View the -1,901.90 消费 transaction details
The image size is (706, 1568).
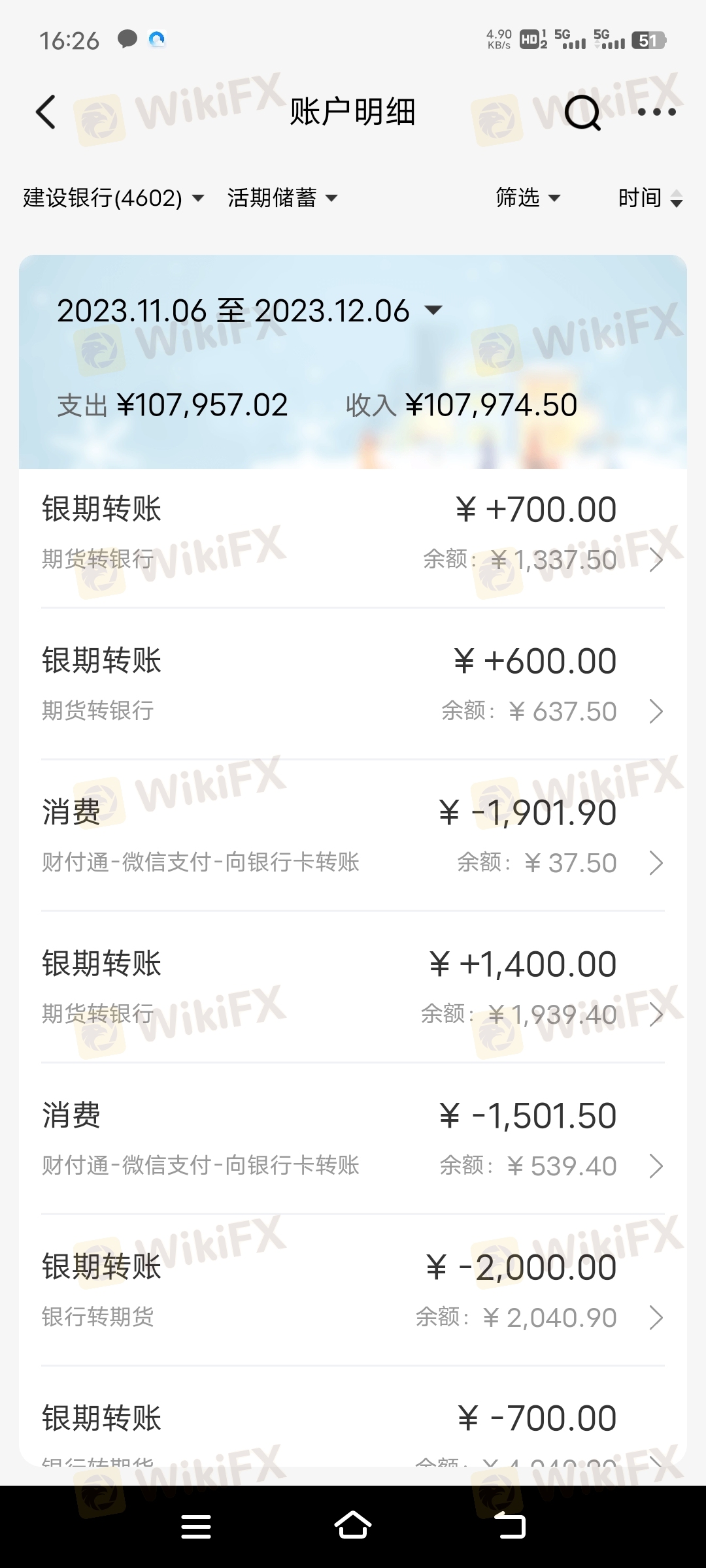(x=353, y=836)
